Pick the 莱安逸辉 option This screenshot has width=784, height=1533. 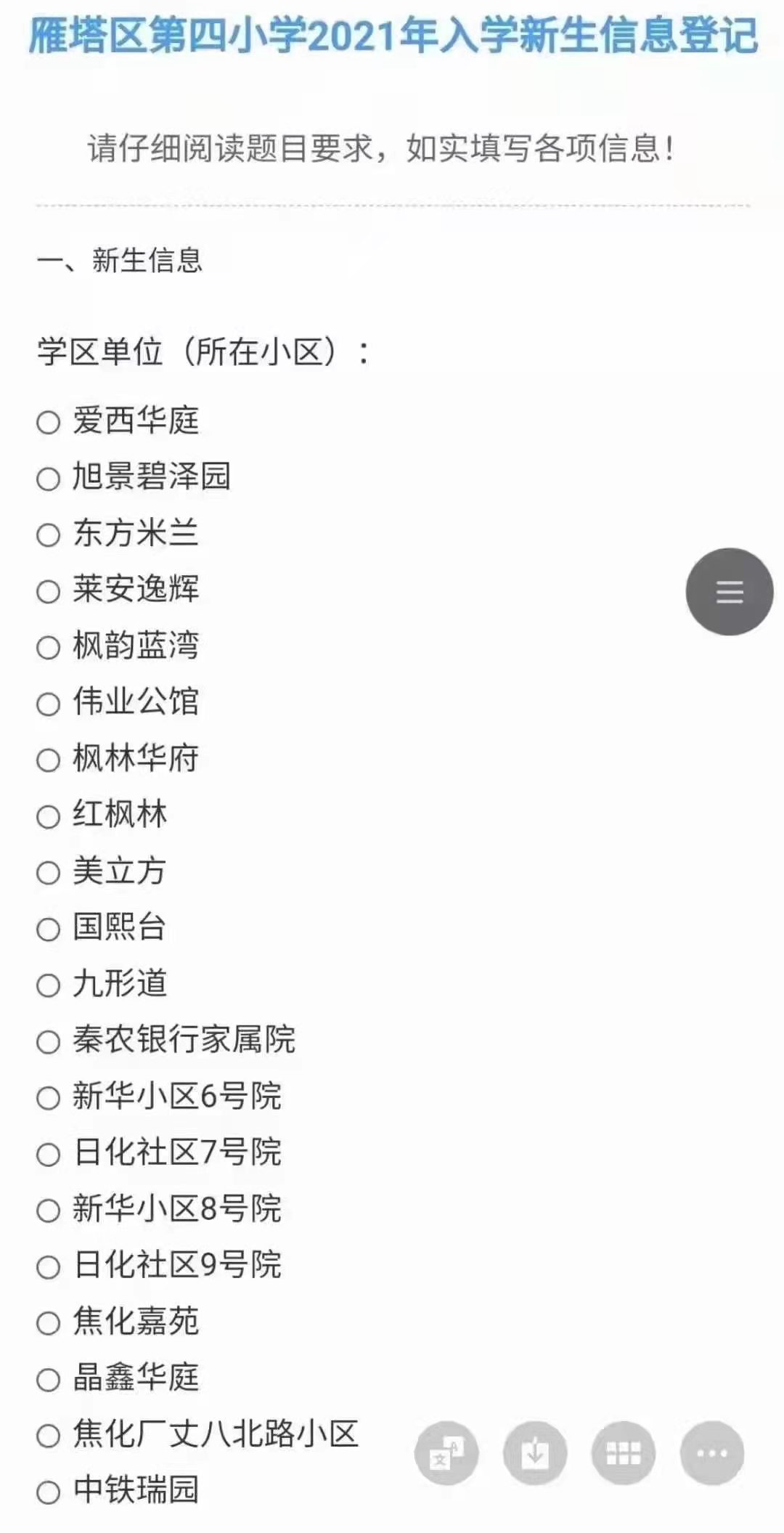49,591
